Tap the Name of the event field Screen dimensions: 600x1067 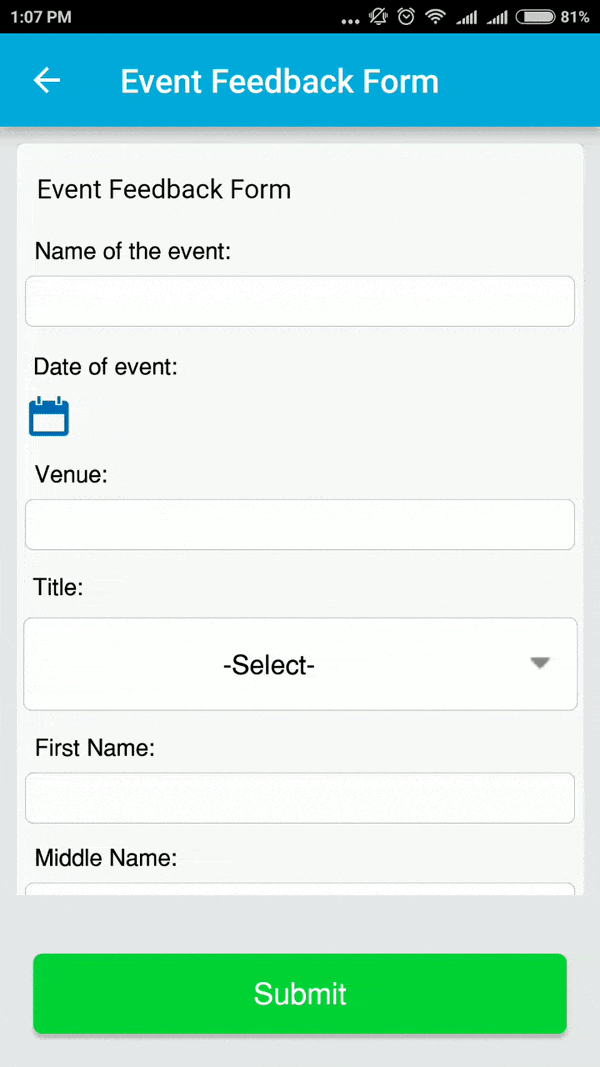coord(300,301)
